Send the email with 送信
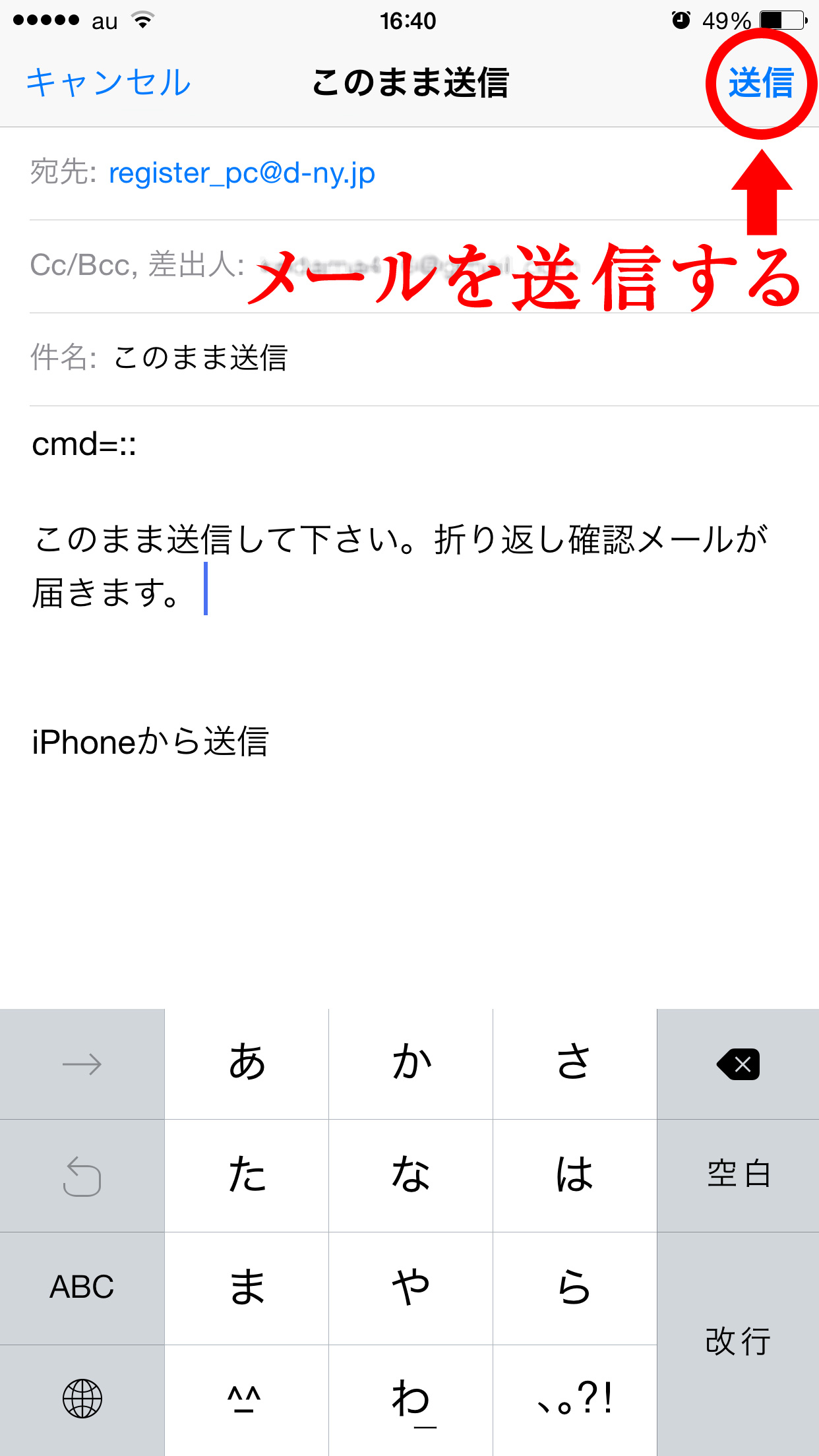 pos(760,83)
